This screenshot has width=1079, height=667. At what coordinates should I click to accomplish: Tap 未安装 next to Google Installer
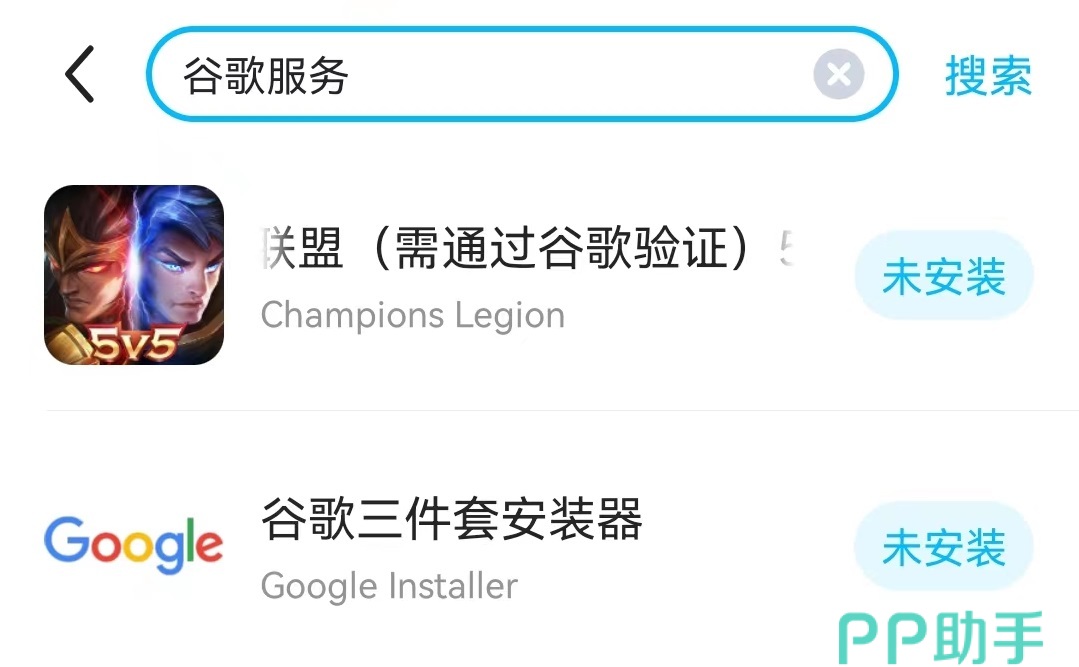(x=943, y=547)
